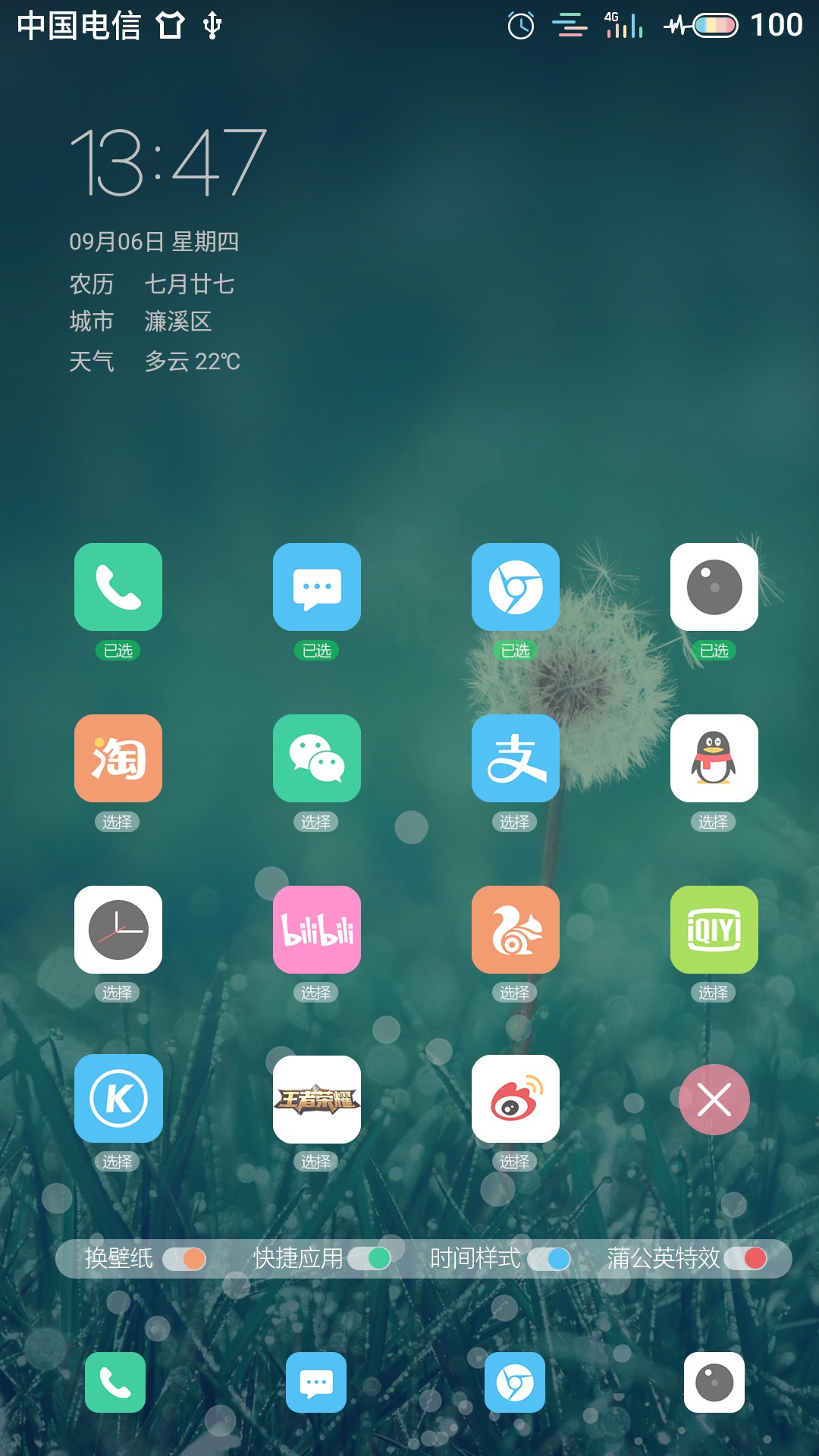Image resolution: width=819 pixels, height=1456 pixels.
Task: Toggle the 时间样式 switch
Action: coord(549,1259)
